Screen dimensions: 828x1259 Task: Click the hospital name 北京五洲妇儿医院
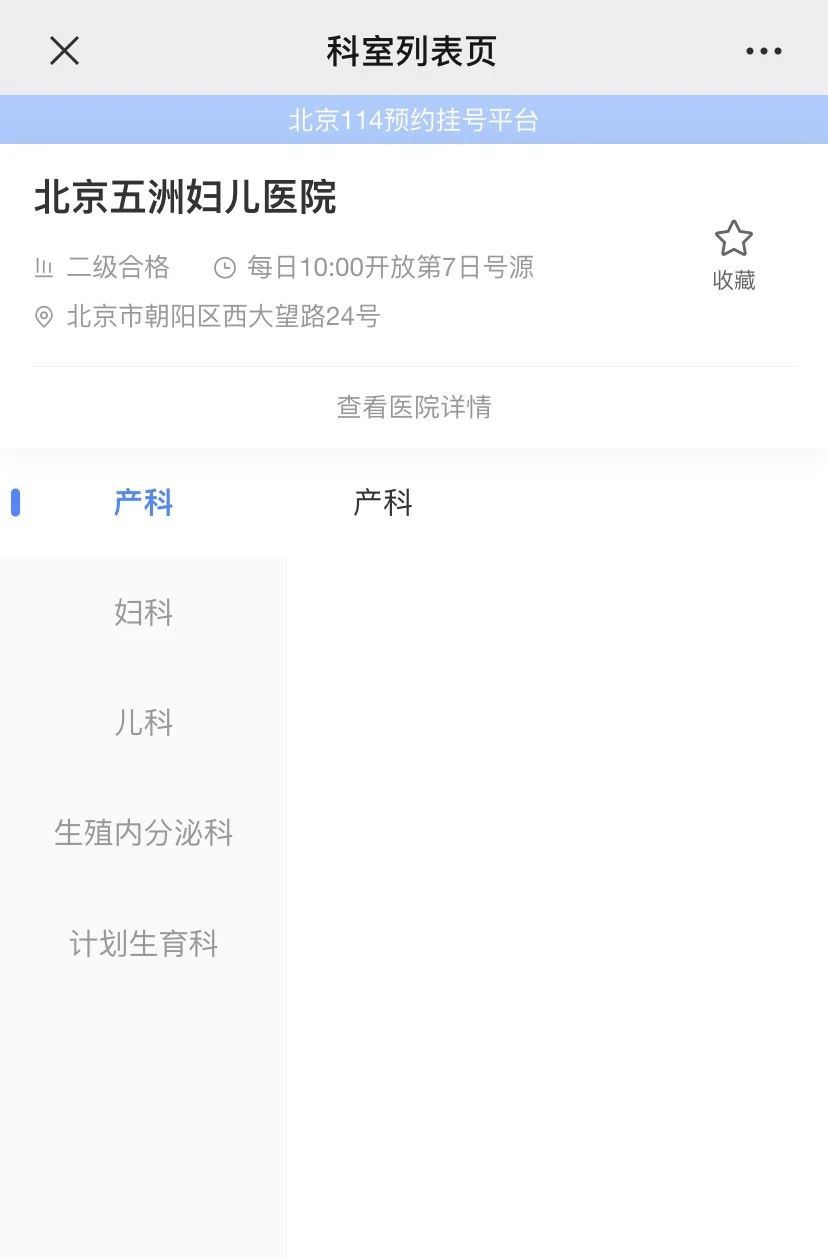coord(186,199)
